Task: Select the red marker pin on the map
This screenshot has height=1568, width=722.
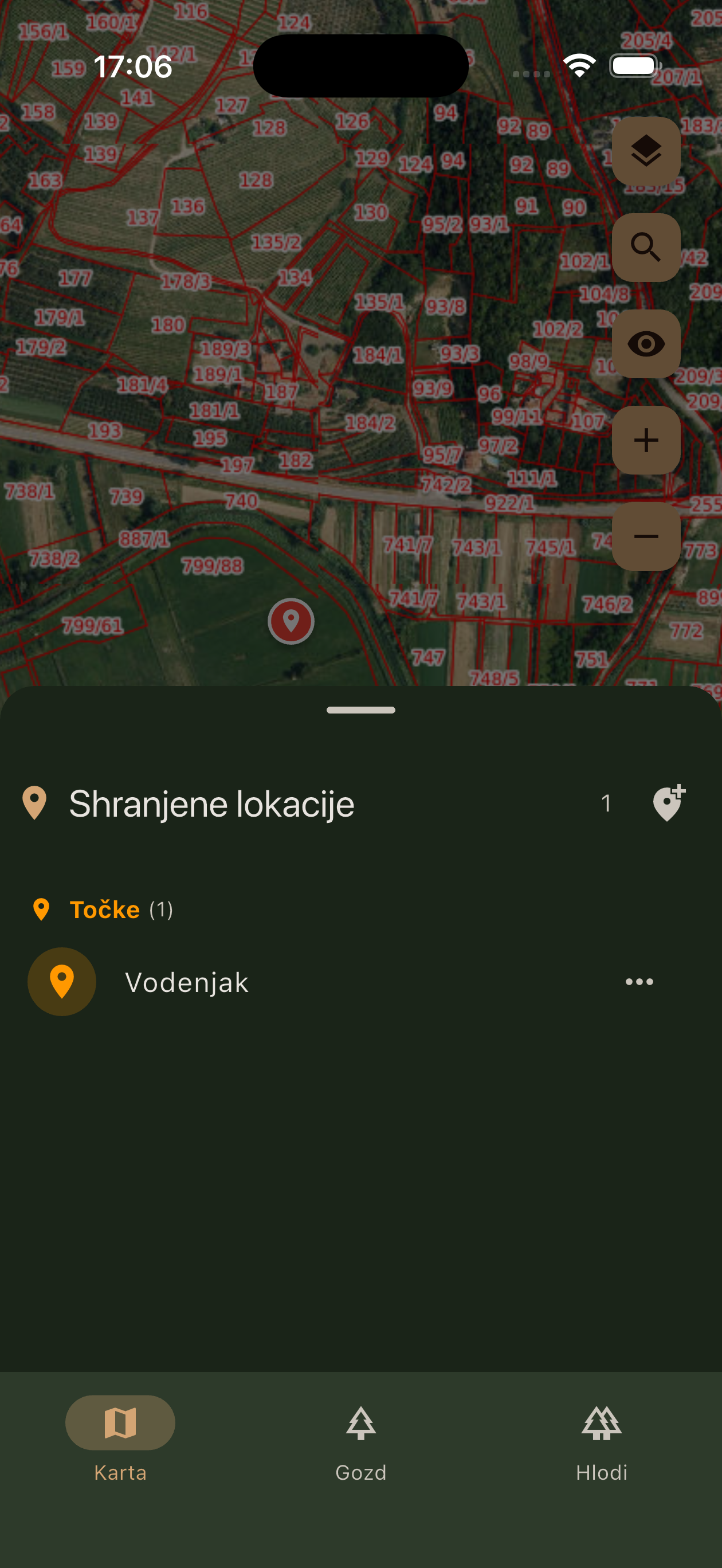Action: pyautogui.click(x=291, y=620)
